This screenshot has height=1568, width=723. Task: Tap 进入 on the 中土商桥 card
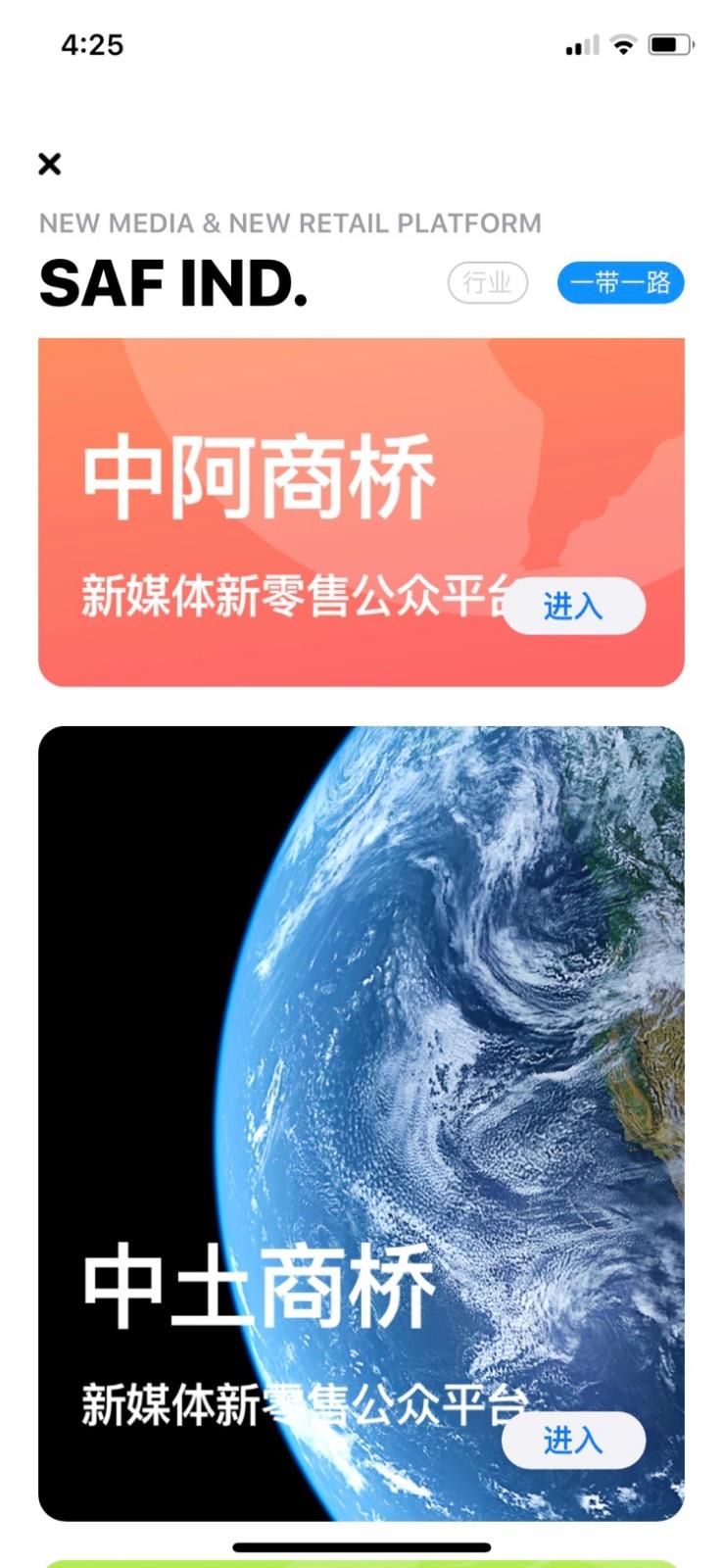click(574, 1441)
